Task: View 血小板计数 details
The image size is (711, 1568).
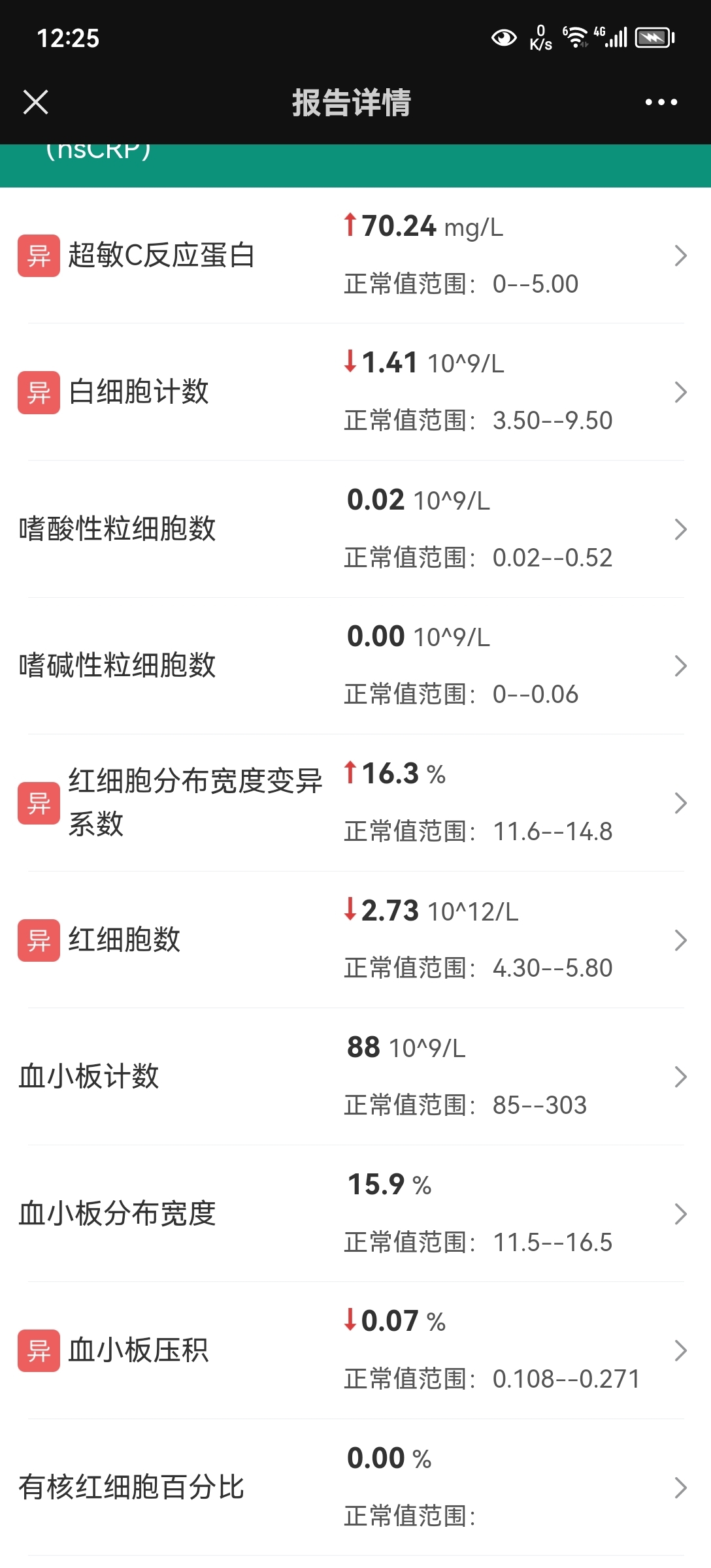Action: coord(355,1077)
